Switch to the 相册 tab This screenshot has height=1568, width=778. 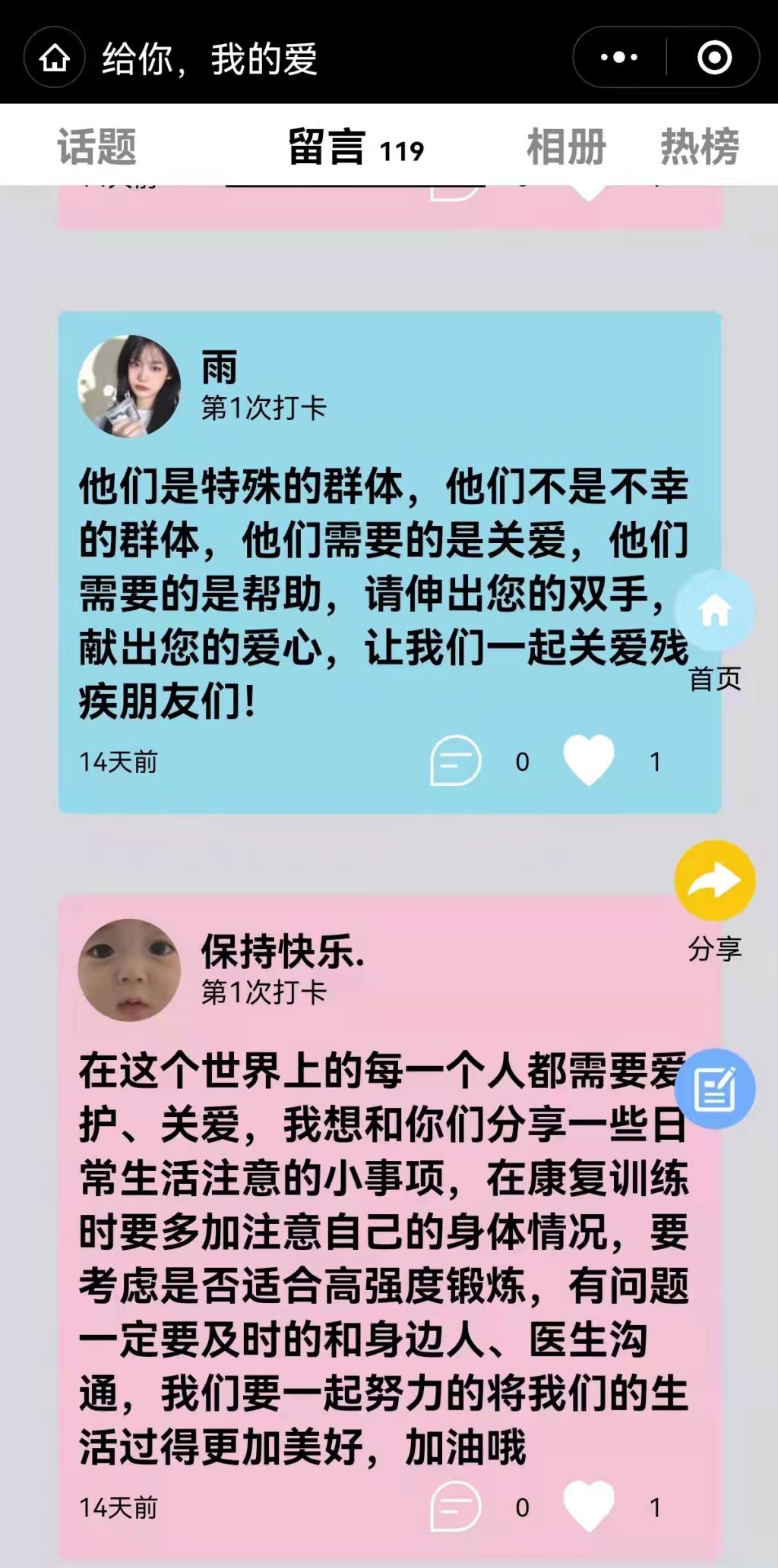[x=566, y=147]
